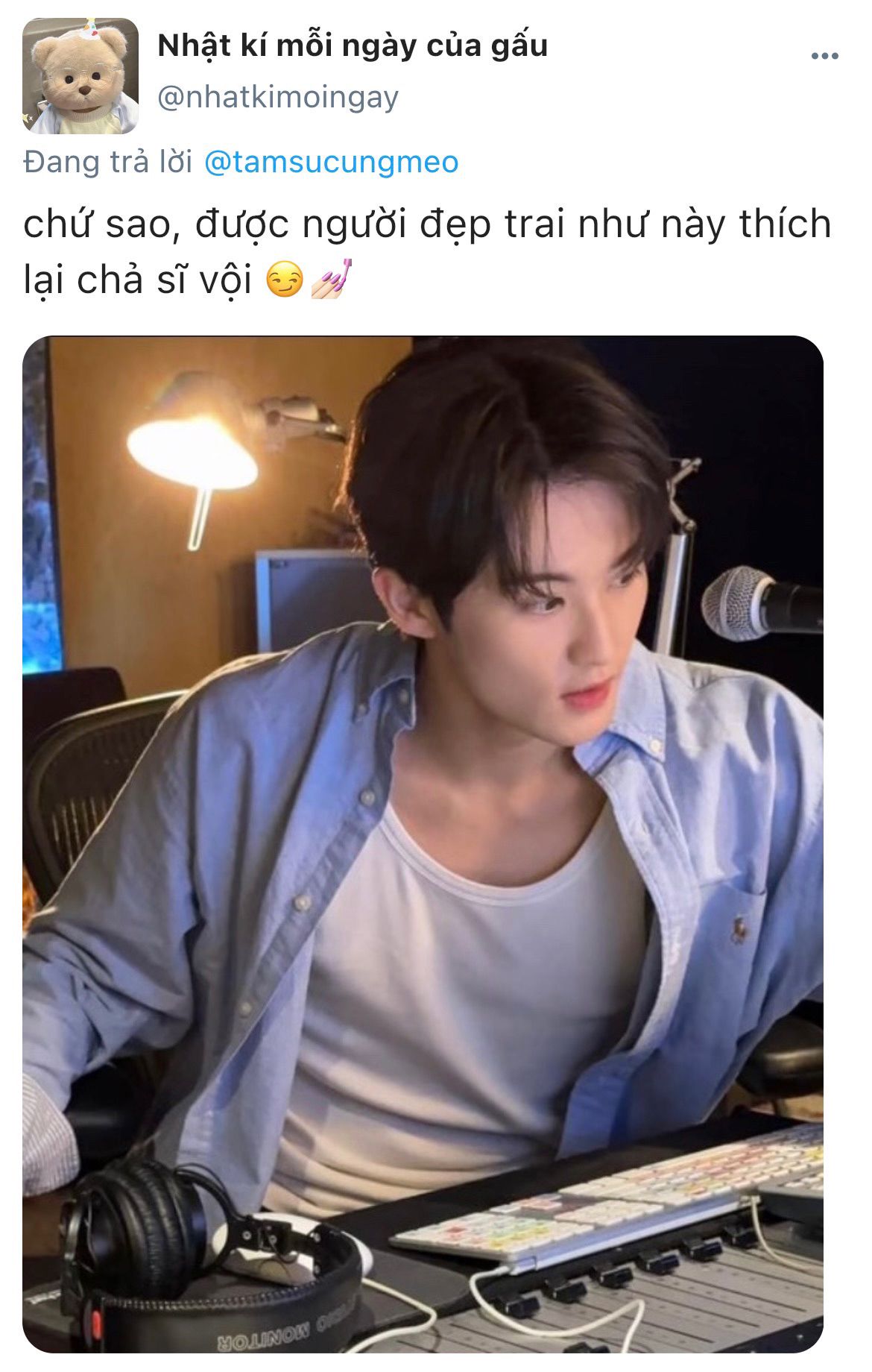Open the bear profile picture
The width and height of the screenshot is (872, 1372).
(x=80, y=76)
